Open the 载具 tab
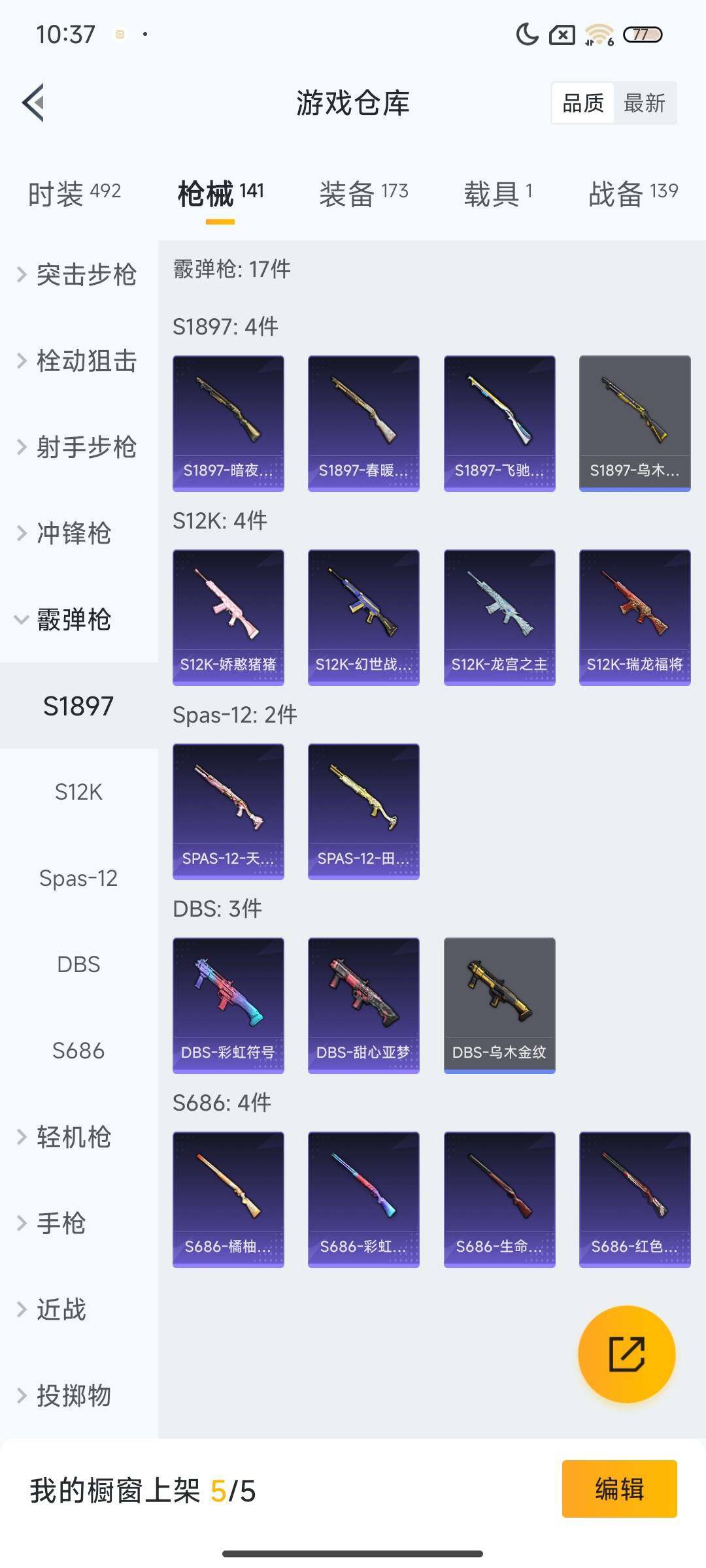706x1568 pixels. [x=498, y=193]
